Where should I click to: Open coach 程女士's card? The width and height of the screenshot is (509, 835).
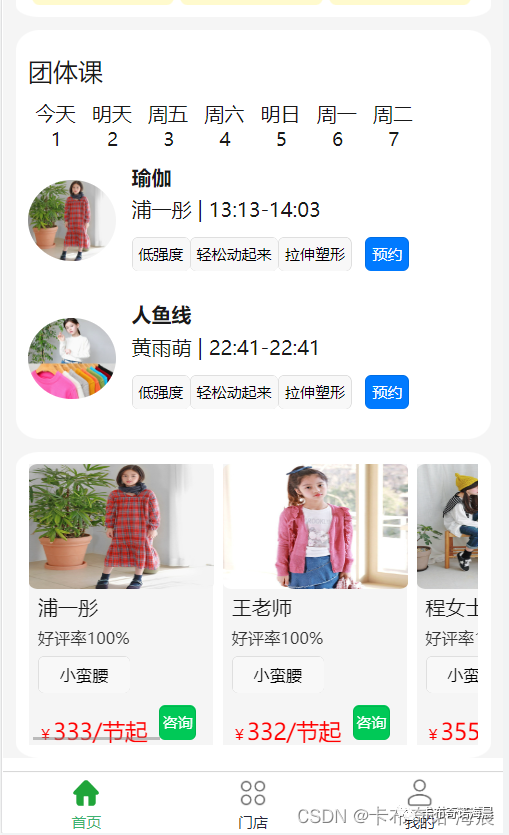click(x=447, y=604)
